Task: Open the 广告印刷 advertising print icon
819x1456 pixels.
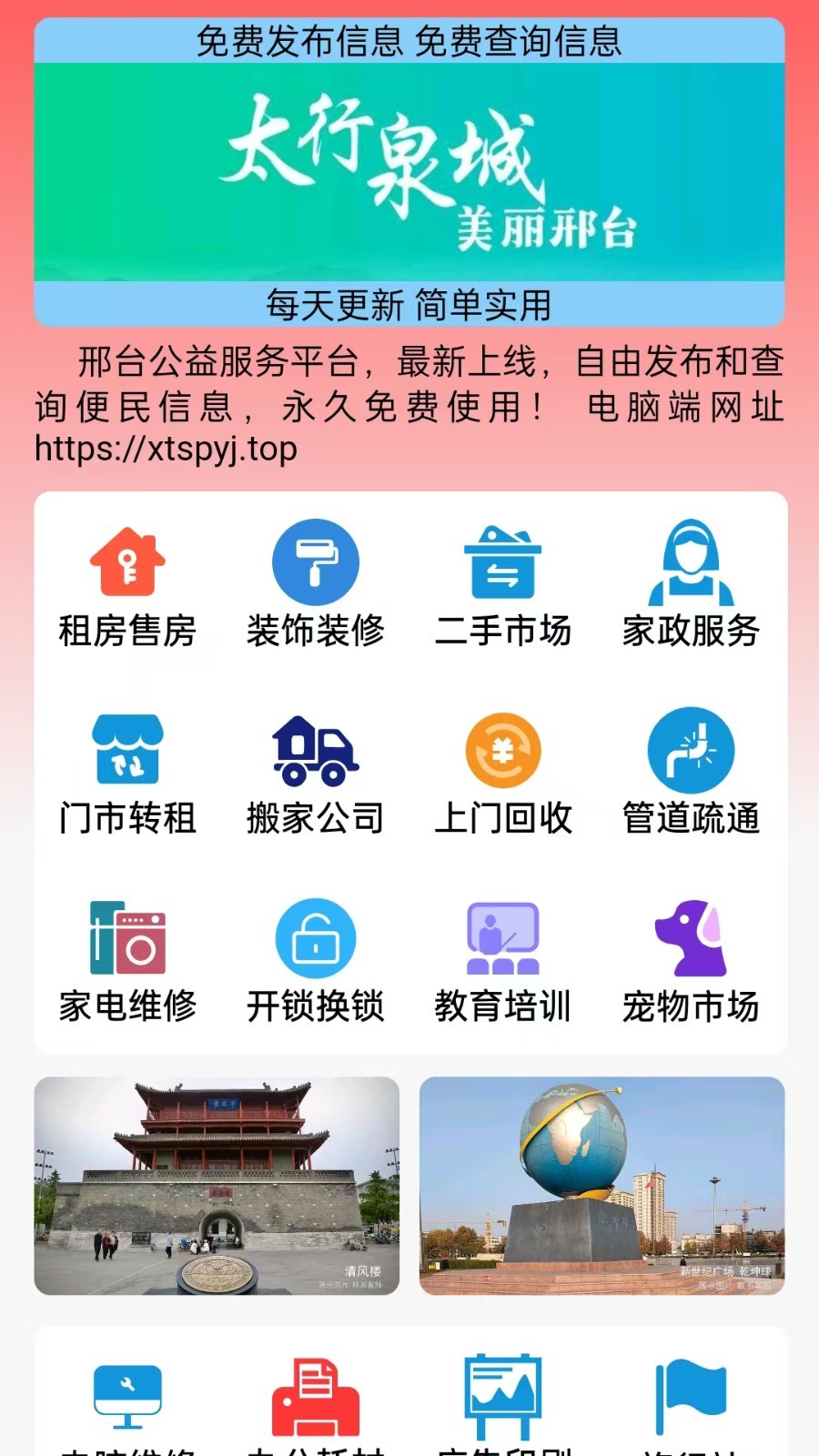Action: pyautogui.click(x=505, y=1392)
